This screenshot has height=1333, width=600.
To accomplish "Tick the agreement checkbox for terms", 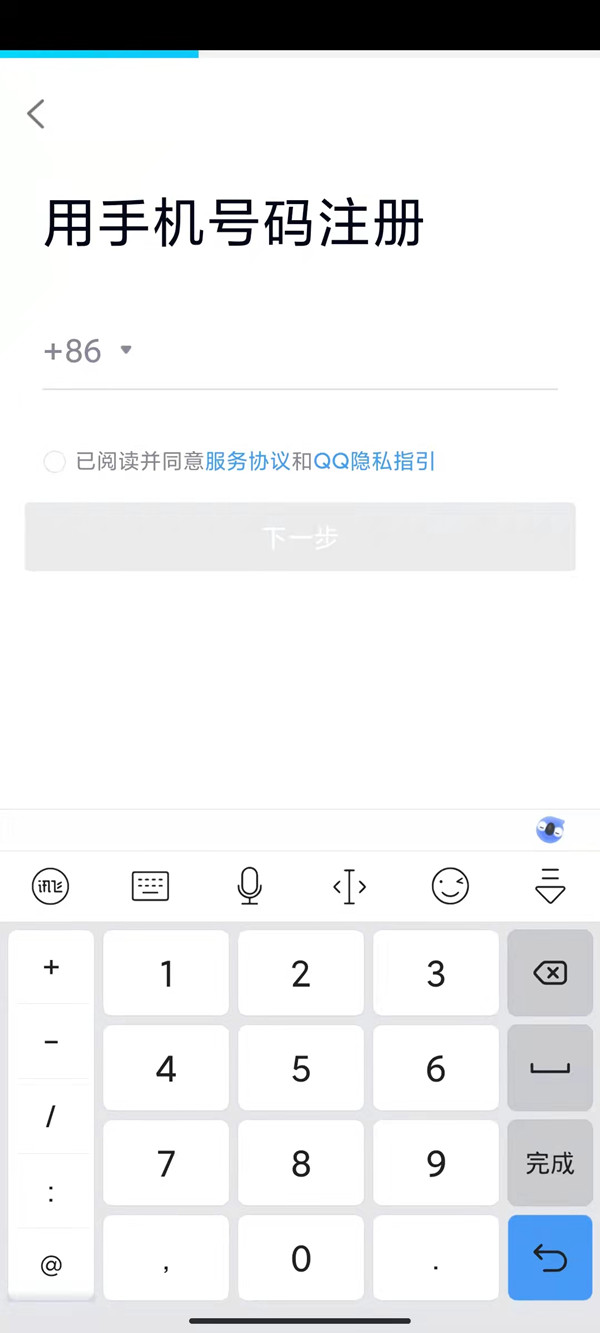I will tap(55, 462).
